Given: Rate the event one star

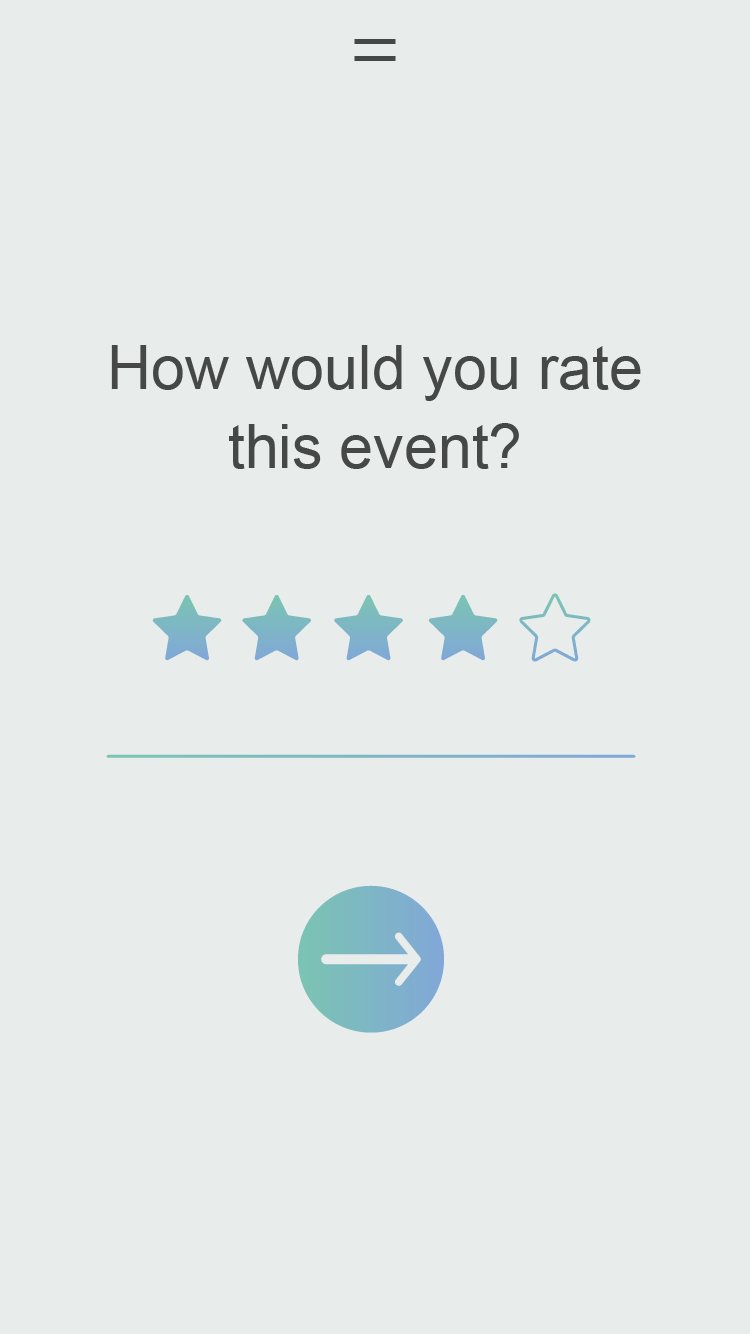Looking at the screenshot, I should (187, 628).
